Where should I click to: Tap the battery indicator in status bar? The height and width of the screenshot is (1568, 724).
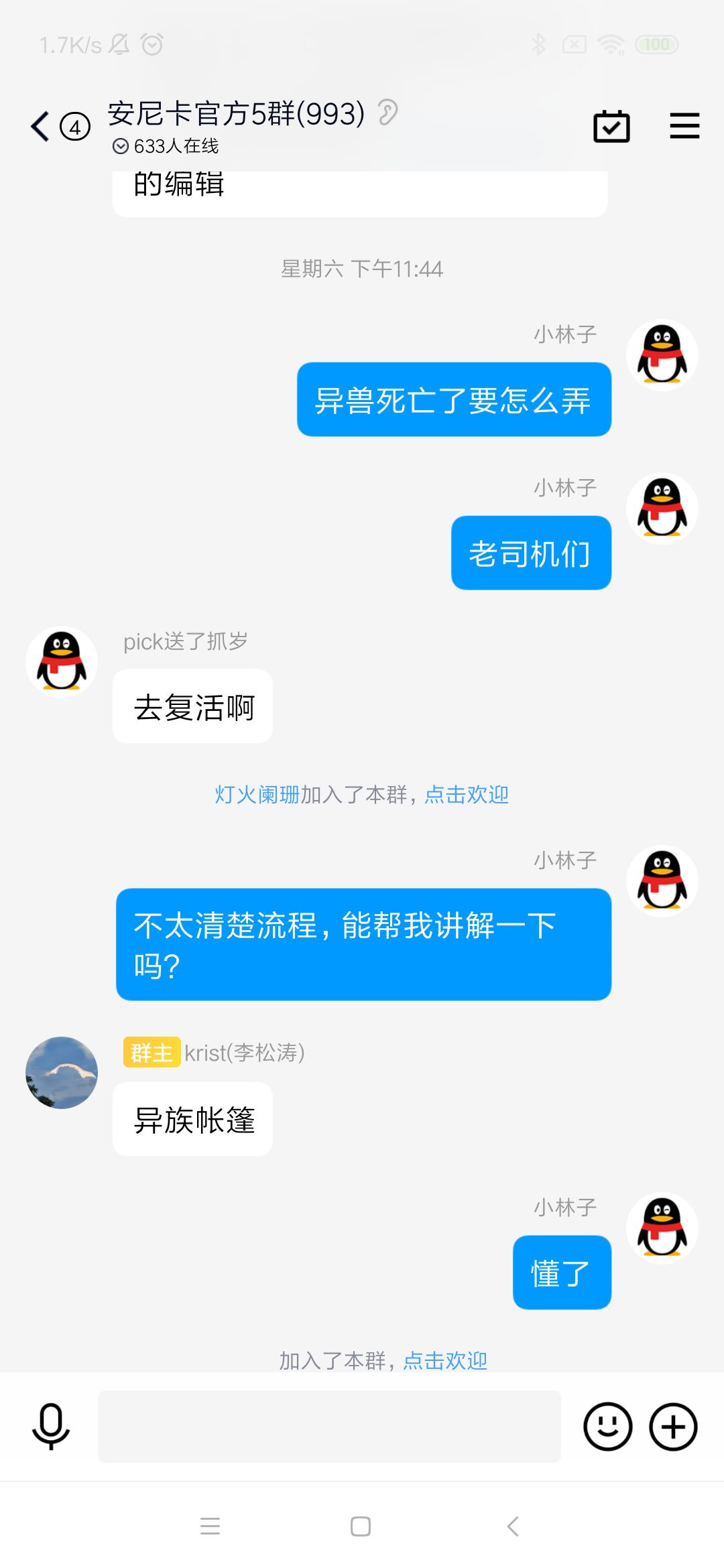point(656,44)
